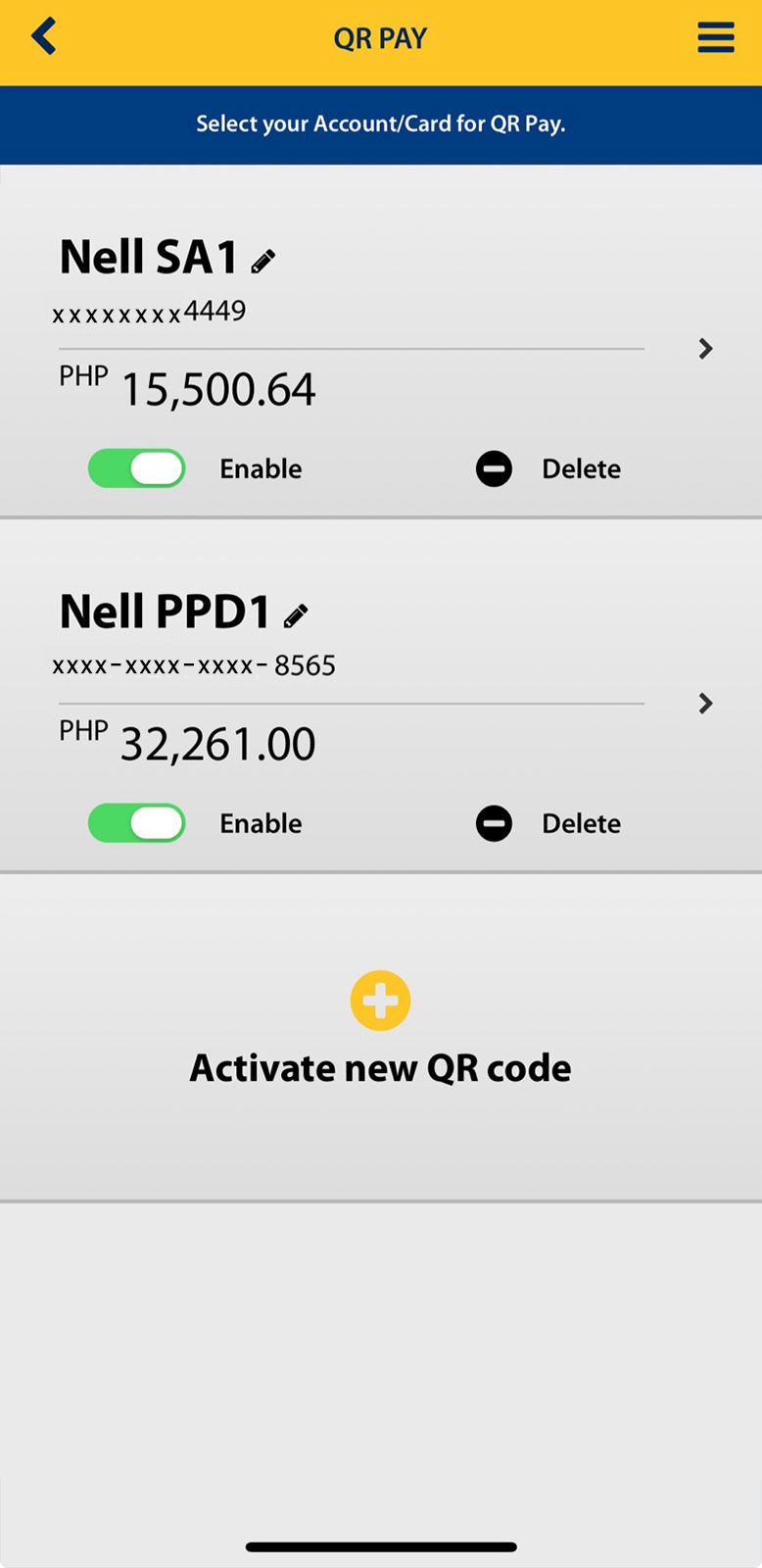This screenshot has height=1568, width=762.
Task: Click the yellow plus icon
Action: point(380,1001)
